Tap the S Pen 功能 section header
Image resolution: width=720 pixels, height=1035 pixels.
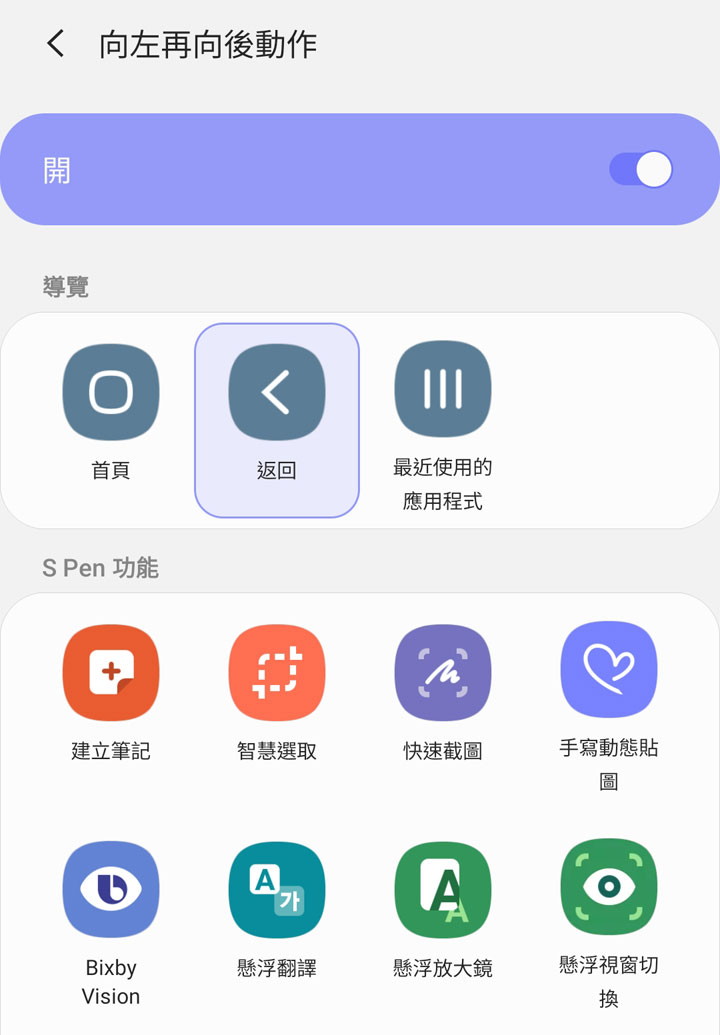tap(90, 566)
